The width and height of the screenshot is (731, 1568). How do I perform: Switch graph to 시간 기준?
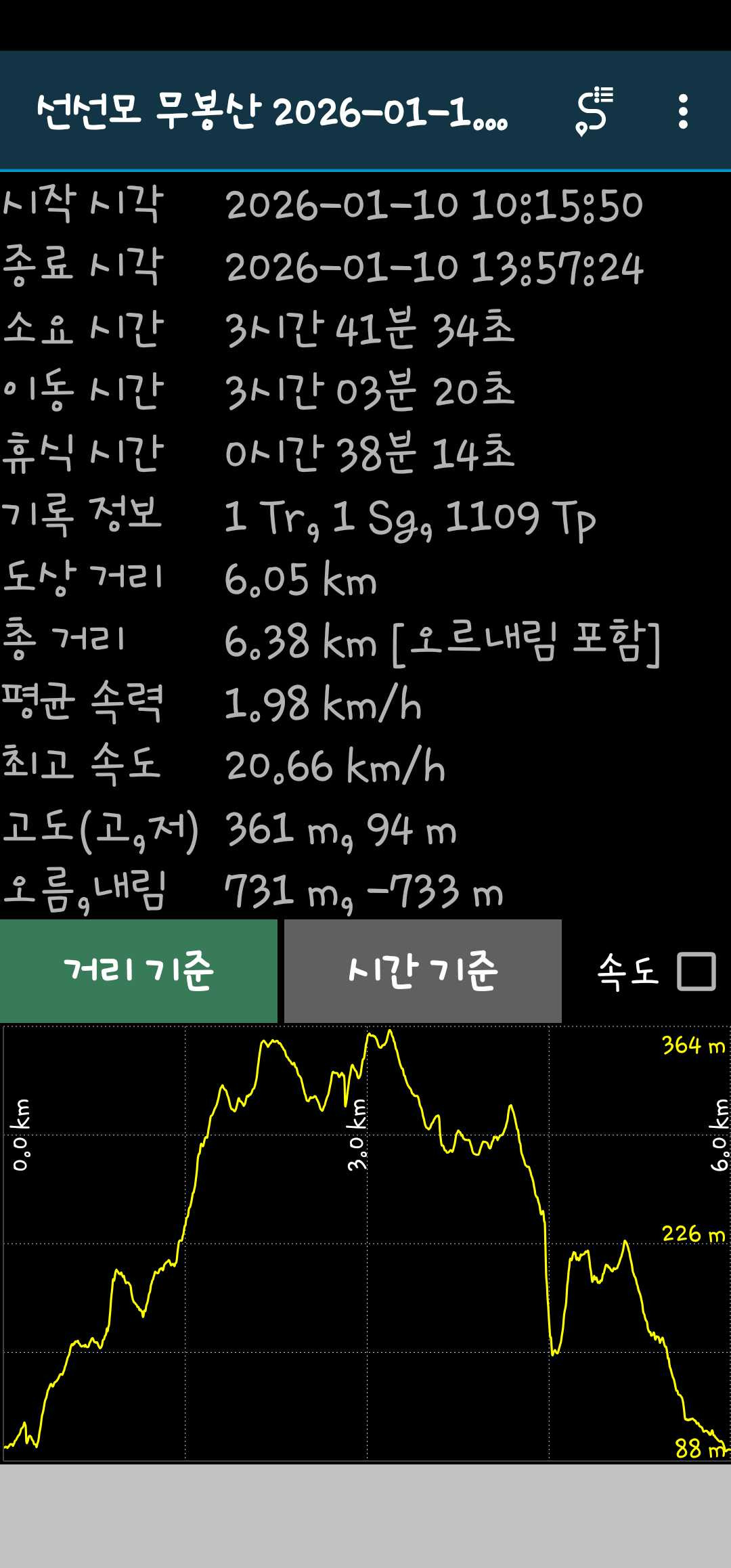423,971
